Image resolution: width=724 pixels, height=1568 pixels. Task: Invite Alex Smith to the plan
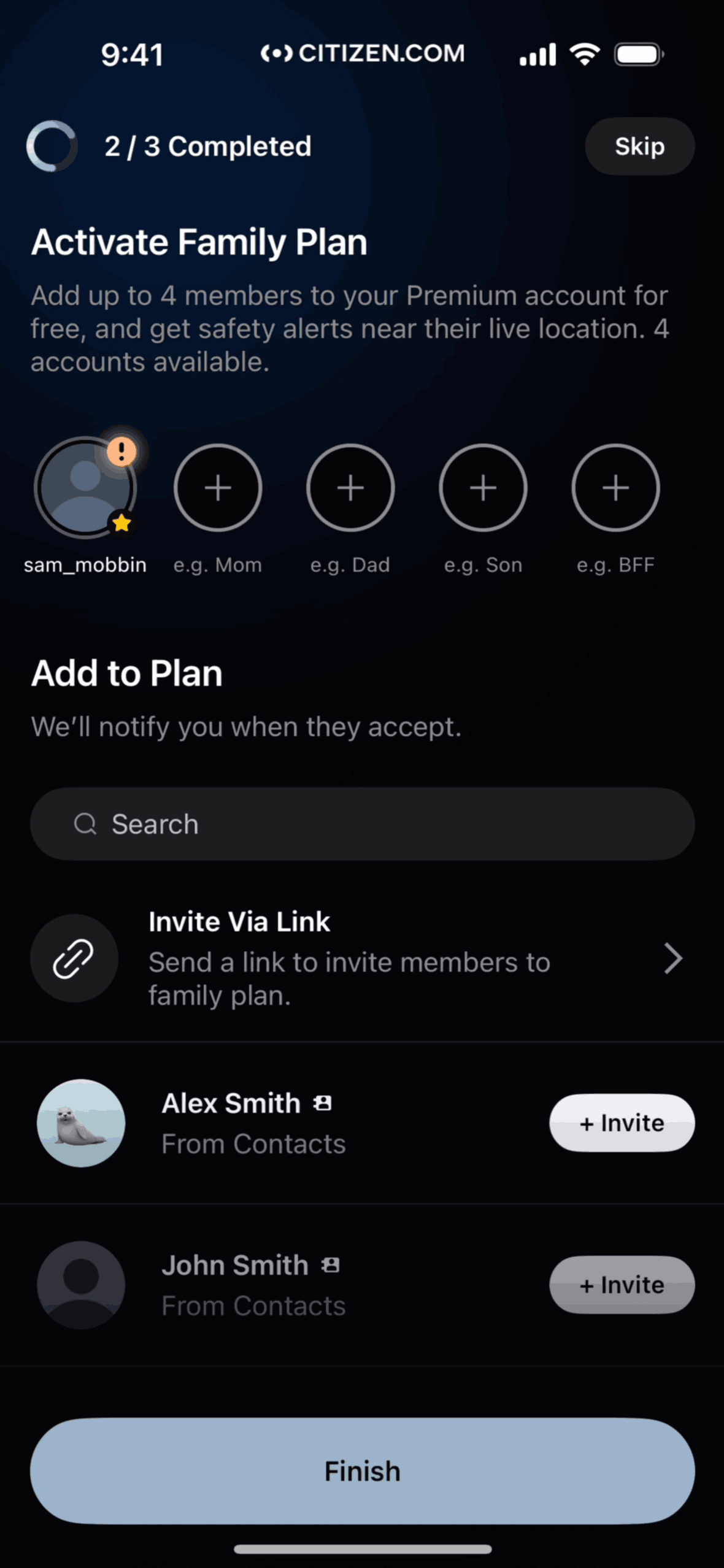coord(622,1123)
